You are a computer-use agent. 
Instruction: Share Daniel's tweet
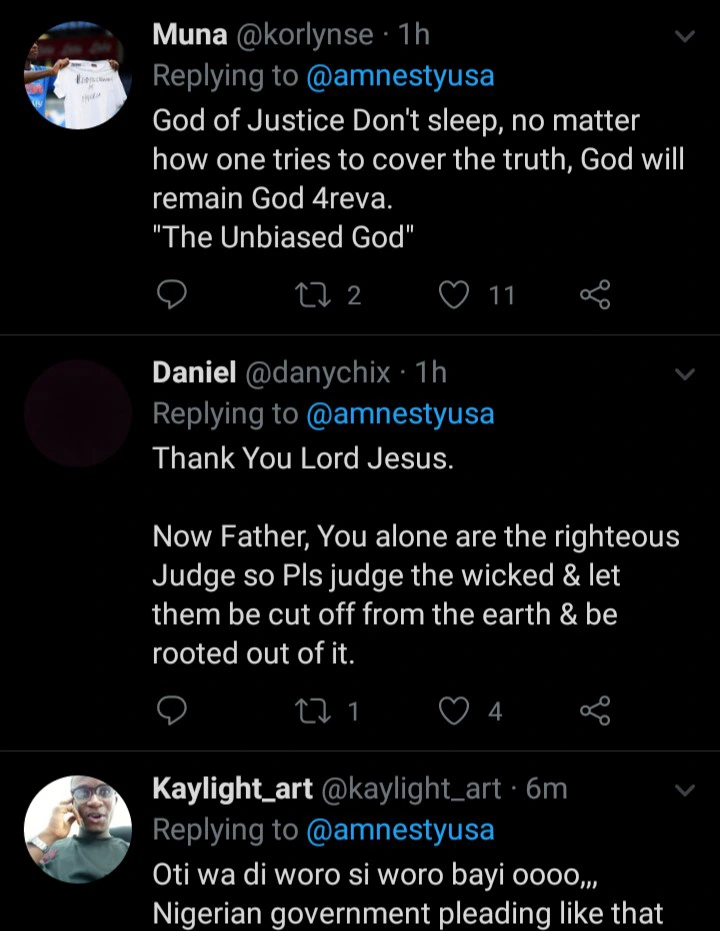594,710
